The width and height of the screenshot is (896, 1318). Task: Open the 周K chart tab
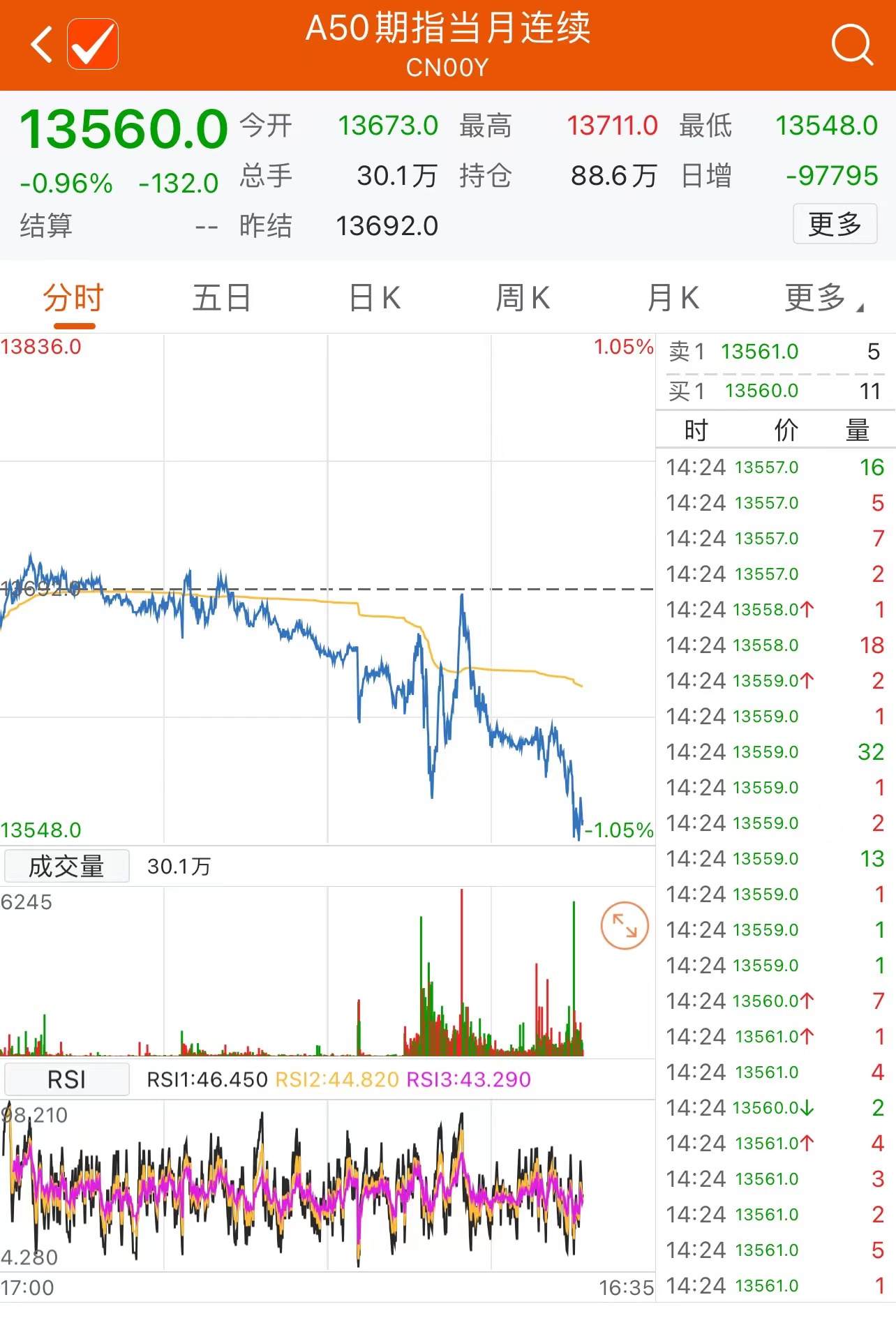(x=523, y=299)
